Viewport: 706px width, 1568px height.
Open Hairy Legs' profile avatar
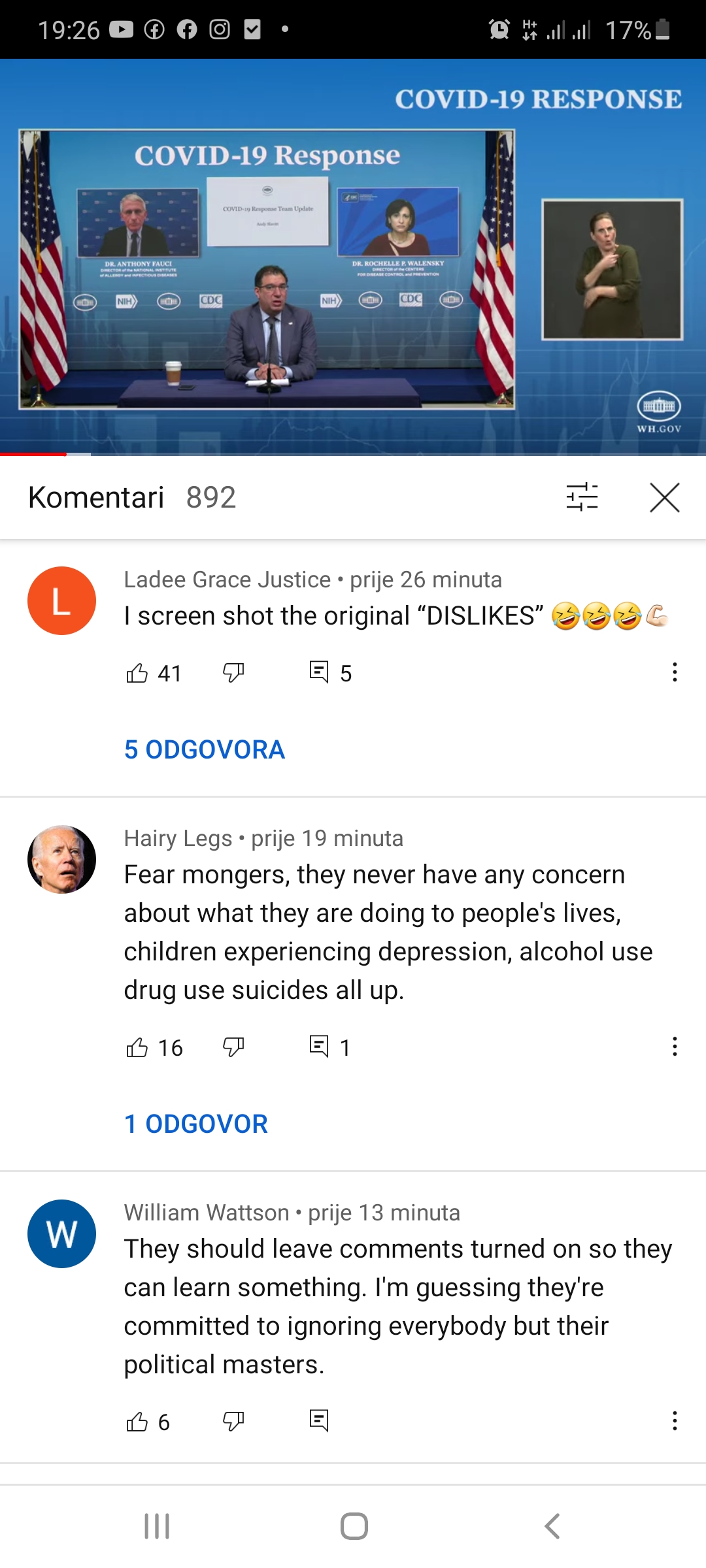[x=61, y=859]
